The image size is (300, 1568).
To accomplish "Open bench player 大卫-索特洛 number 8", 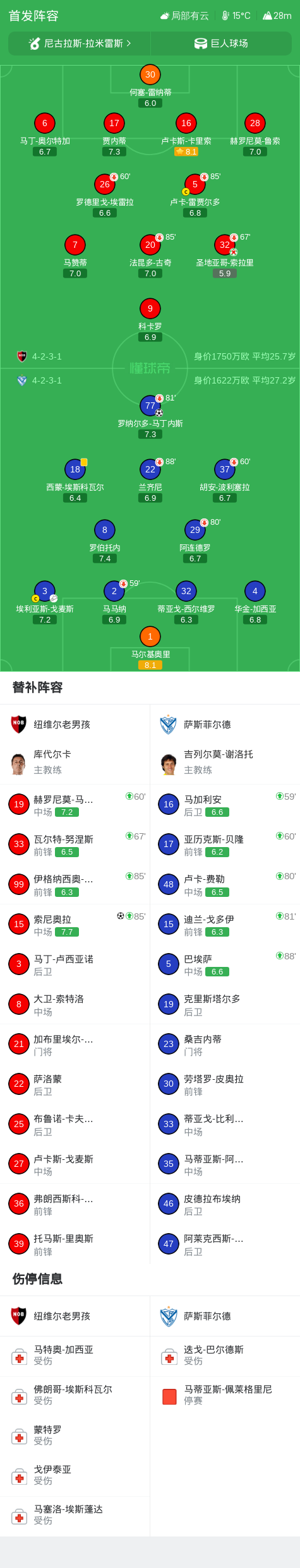I will click(75, 1004).
